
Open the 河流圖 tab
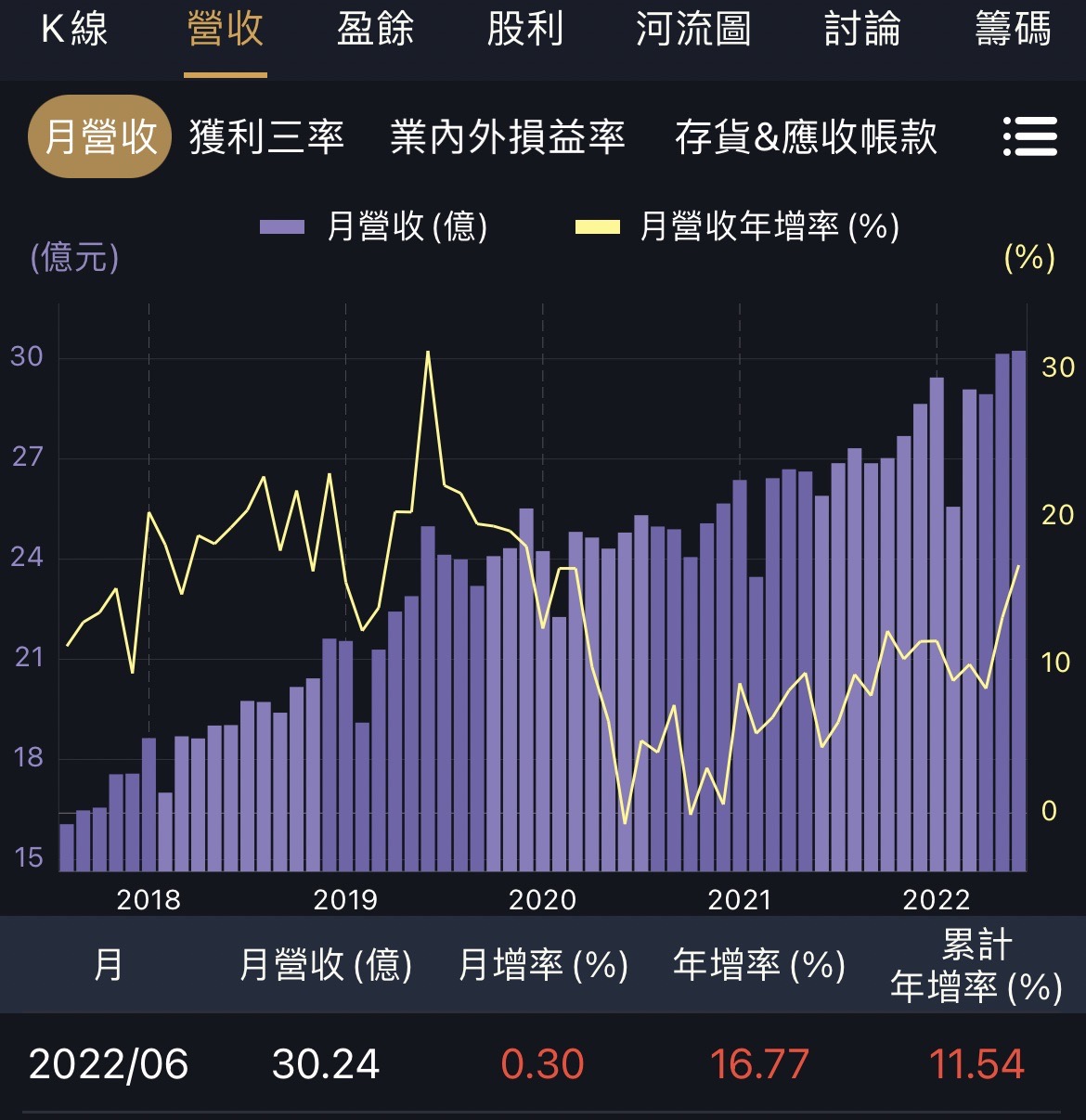[694, 31]
